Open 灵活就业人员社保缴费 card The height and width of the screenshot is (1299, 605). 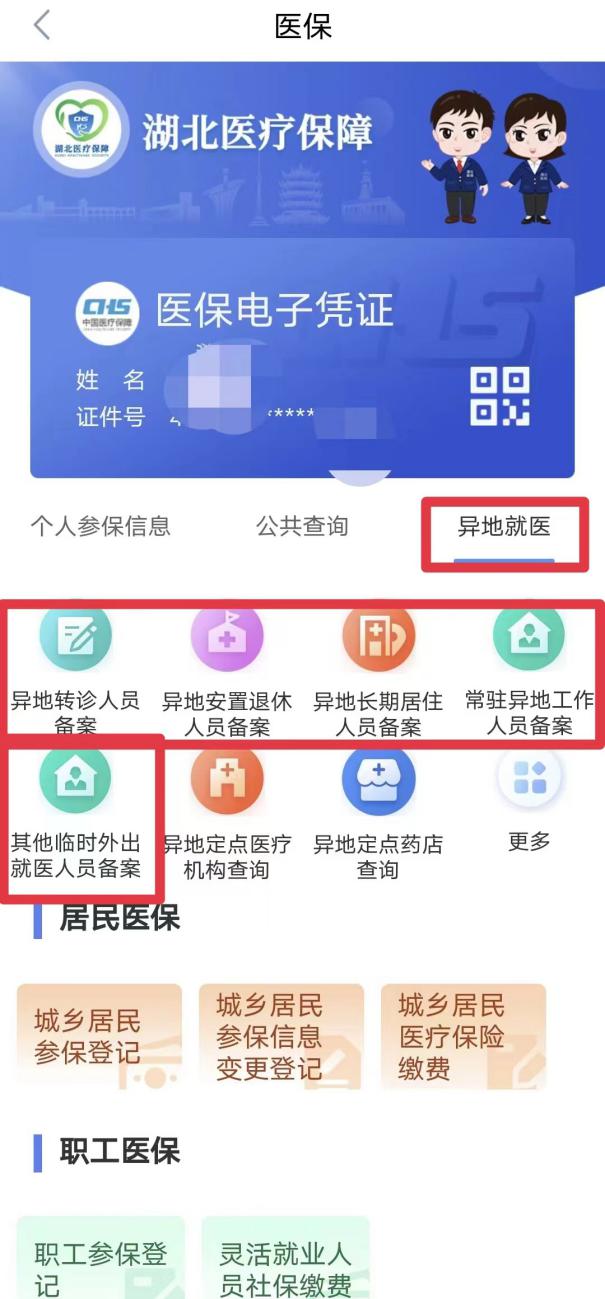coord(285,1262)
